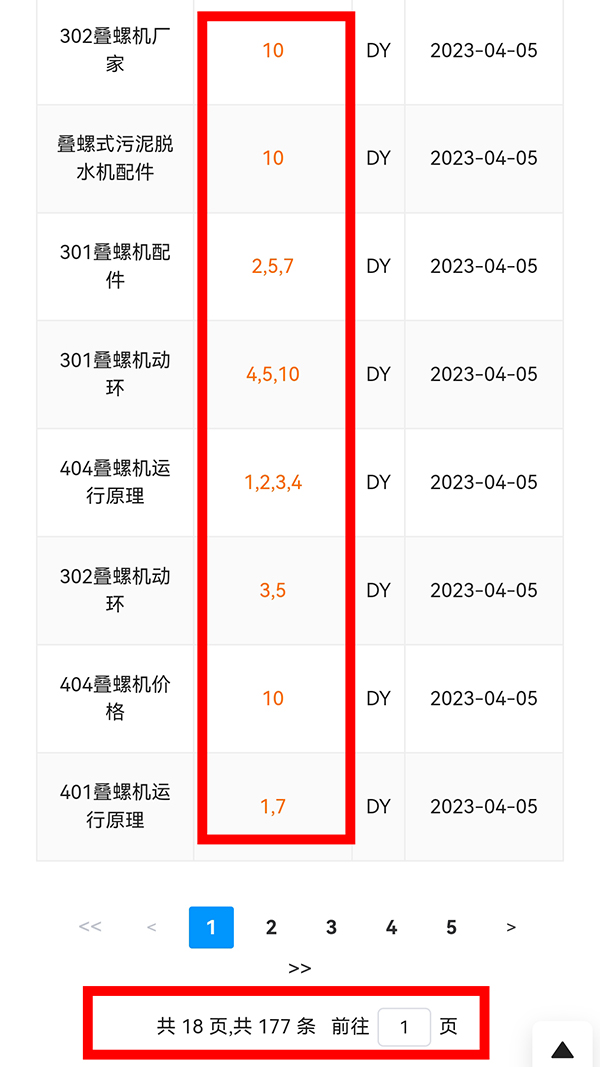Tap the back-to-top arrow button

pyautogui.click(x=563, y=1048)
